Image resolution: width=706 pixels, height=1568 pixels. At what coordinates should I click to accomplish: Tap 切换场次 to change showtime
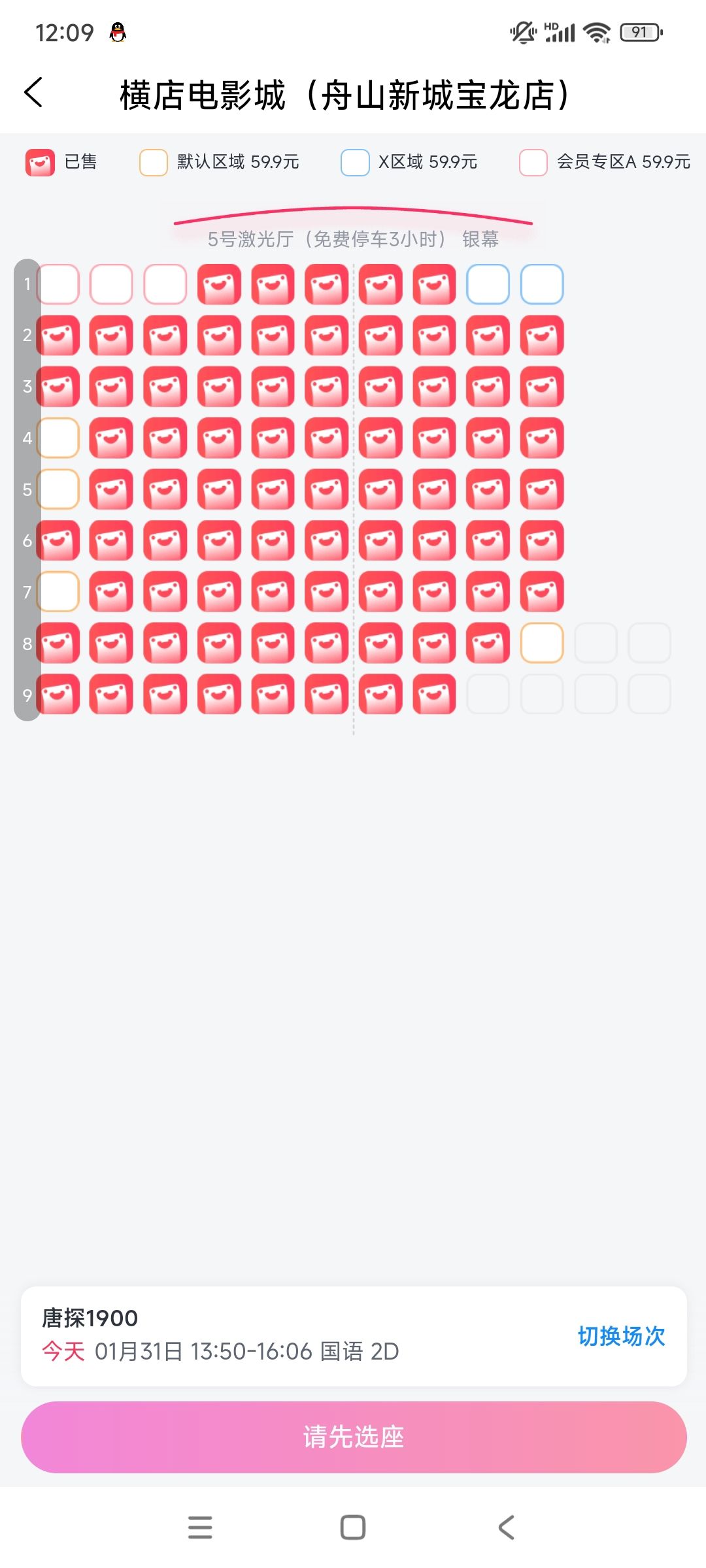(621, 1336)
